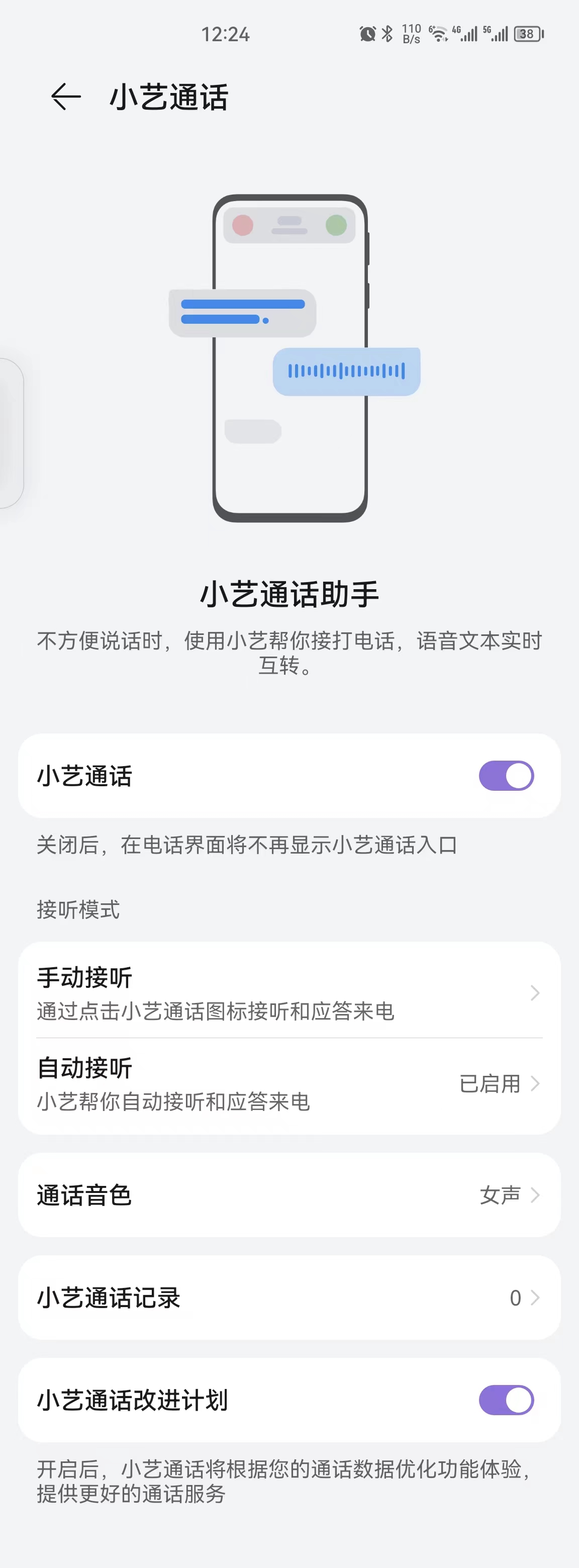
Task: Expand 小艺通话记录 with its arrow
Action: (x=535, y=1298)
